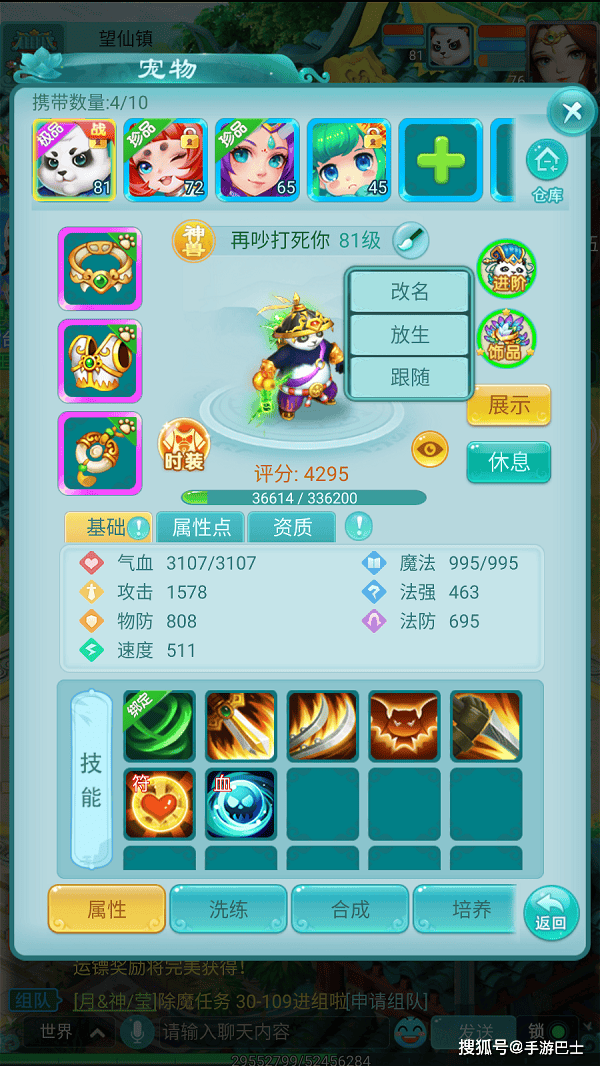Open the 时装 costume icon
This screenshot has width=600, height=1066.
click(x=185, y=446)
